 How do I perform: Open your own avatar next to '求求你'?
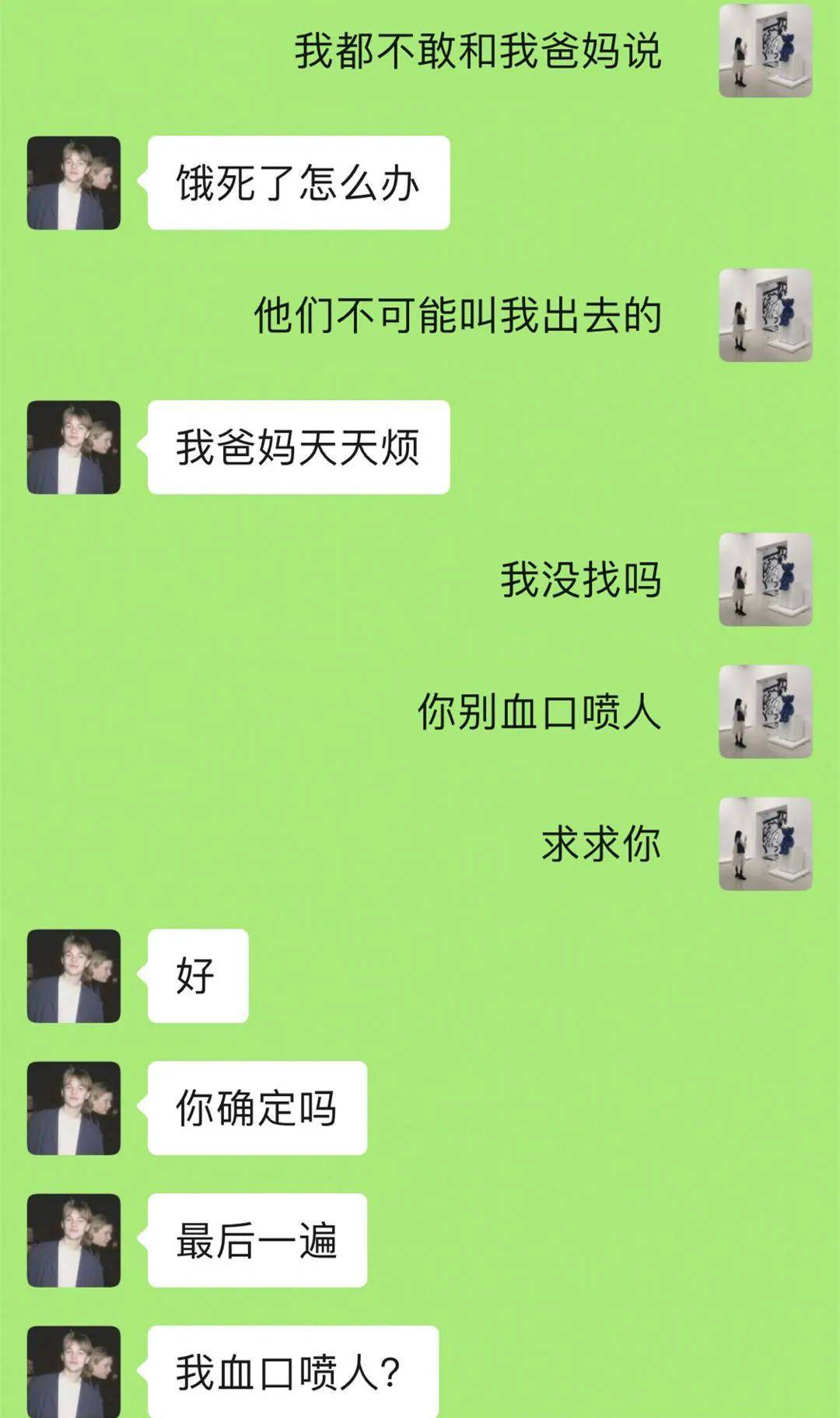click(765, 844)
